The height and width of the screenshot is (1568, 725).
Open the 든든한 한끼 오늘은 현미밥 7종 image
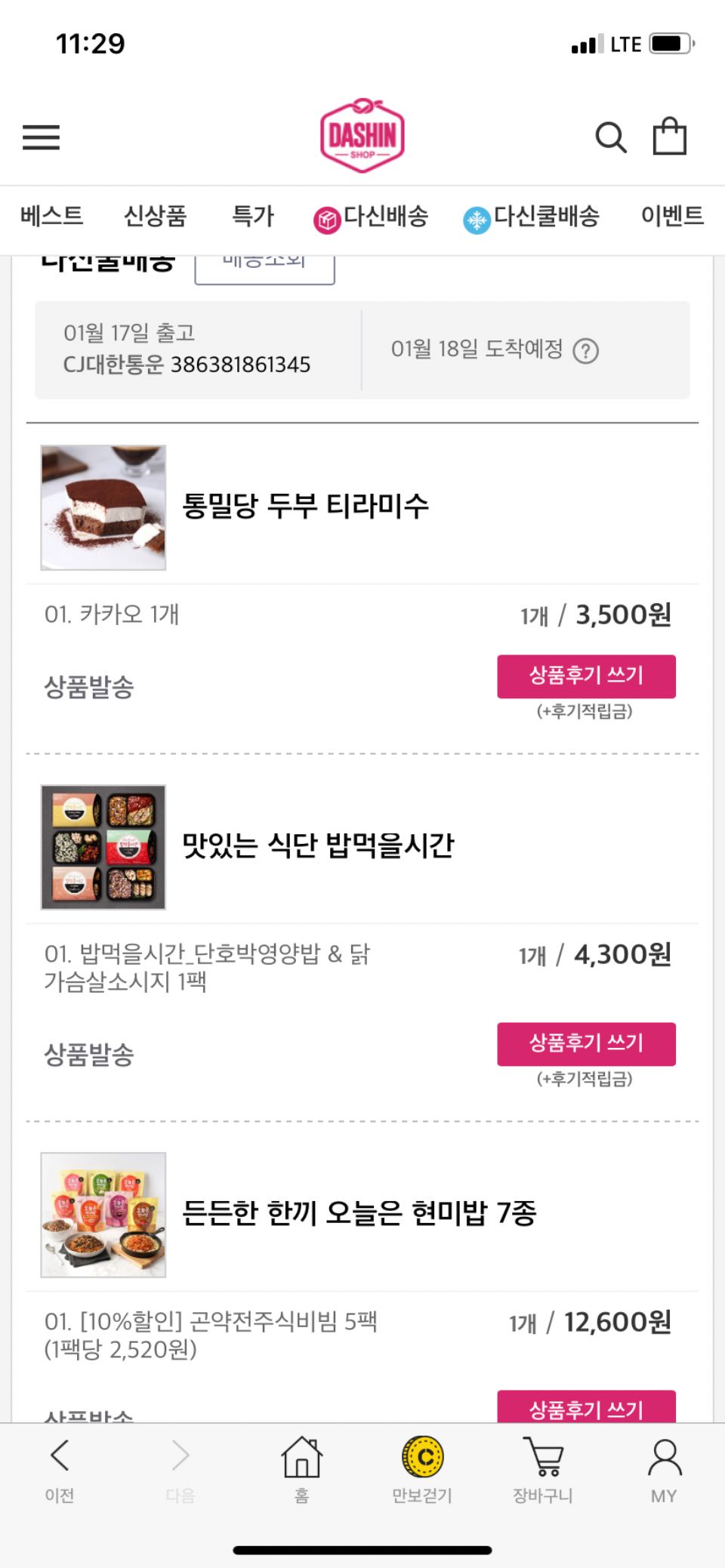pos(103,1215)
